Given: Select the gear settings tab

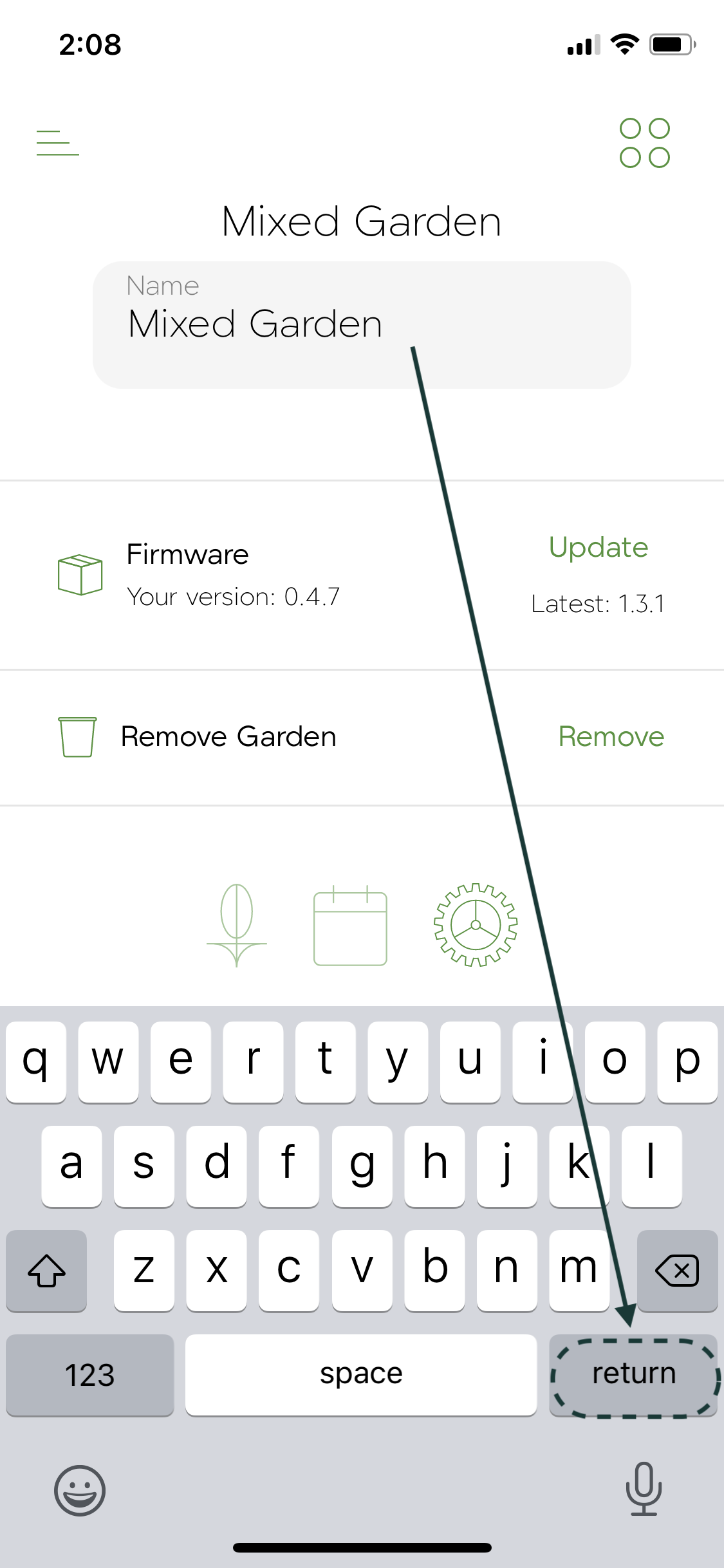Looking at the screenshot, I should point(476,925).
